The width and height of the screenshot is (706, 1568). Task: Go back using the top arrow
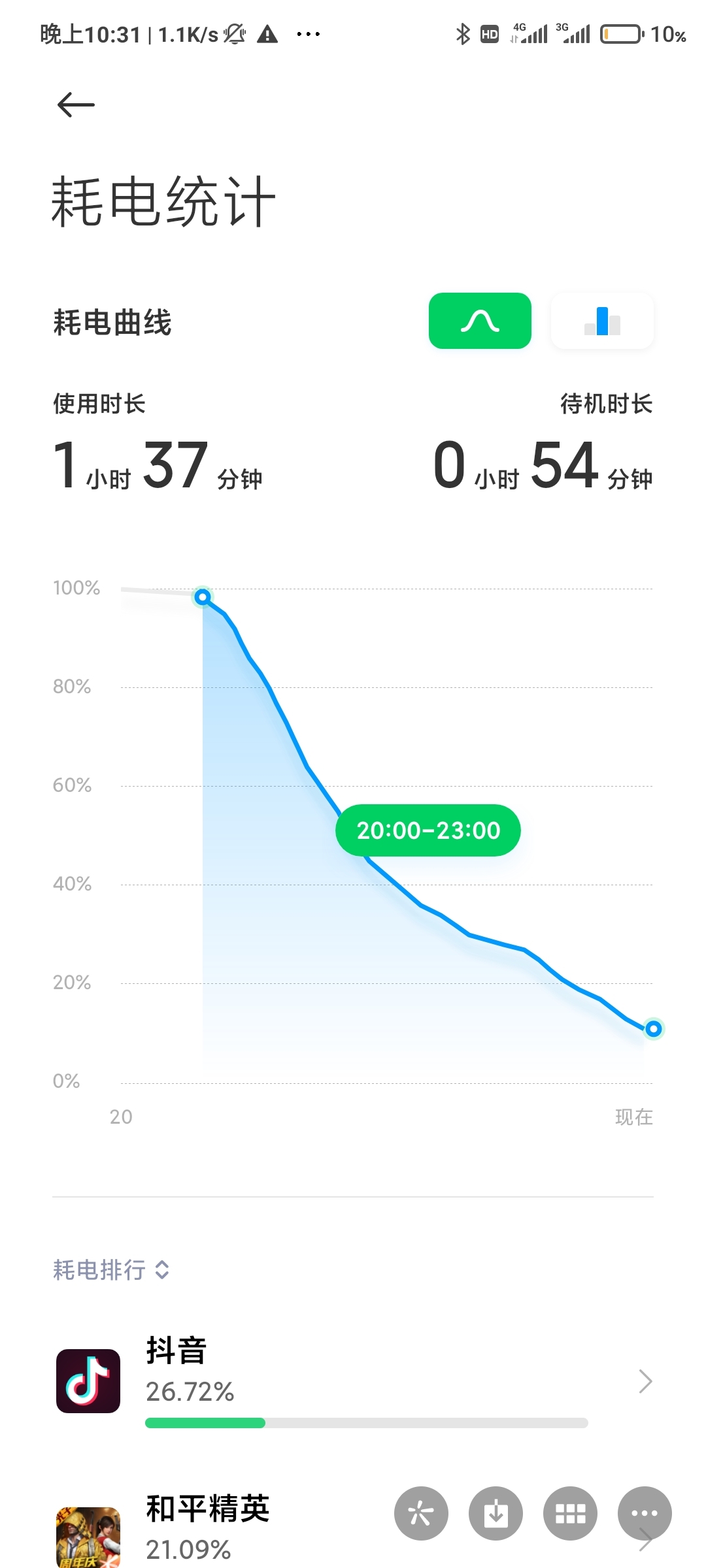click(76, 105)
